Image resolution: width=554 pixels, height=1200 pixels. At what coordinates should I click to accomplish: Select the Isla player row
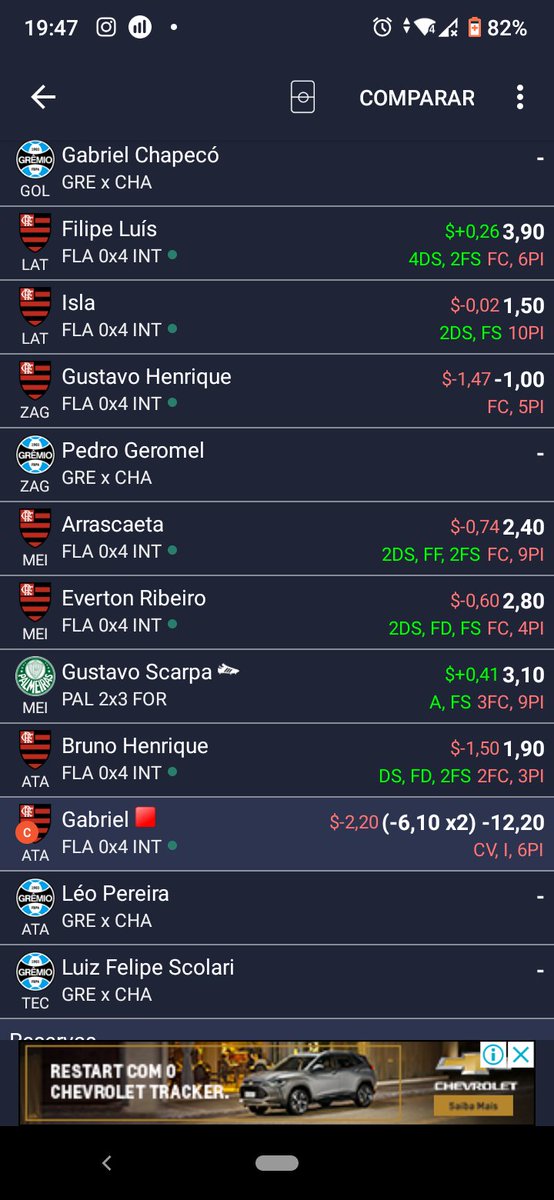pyautogui.click(x=277, y=317)
